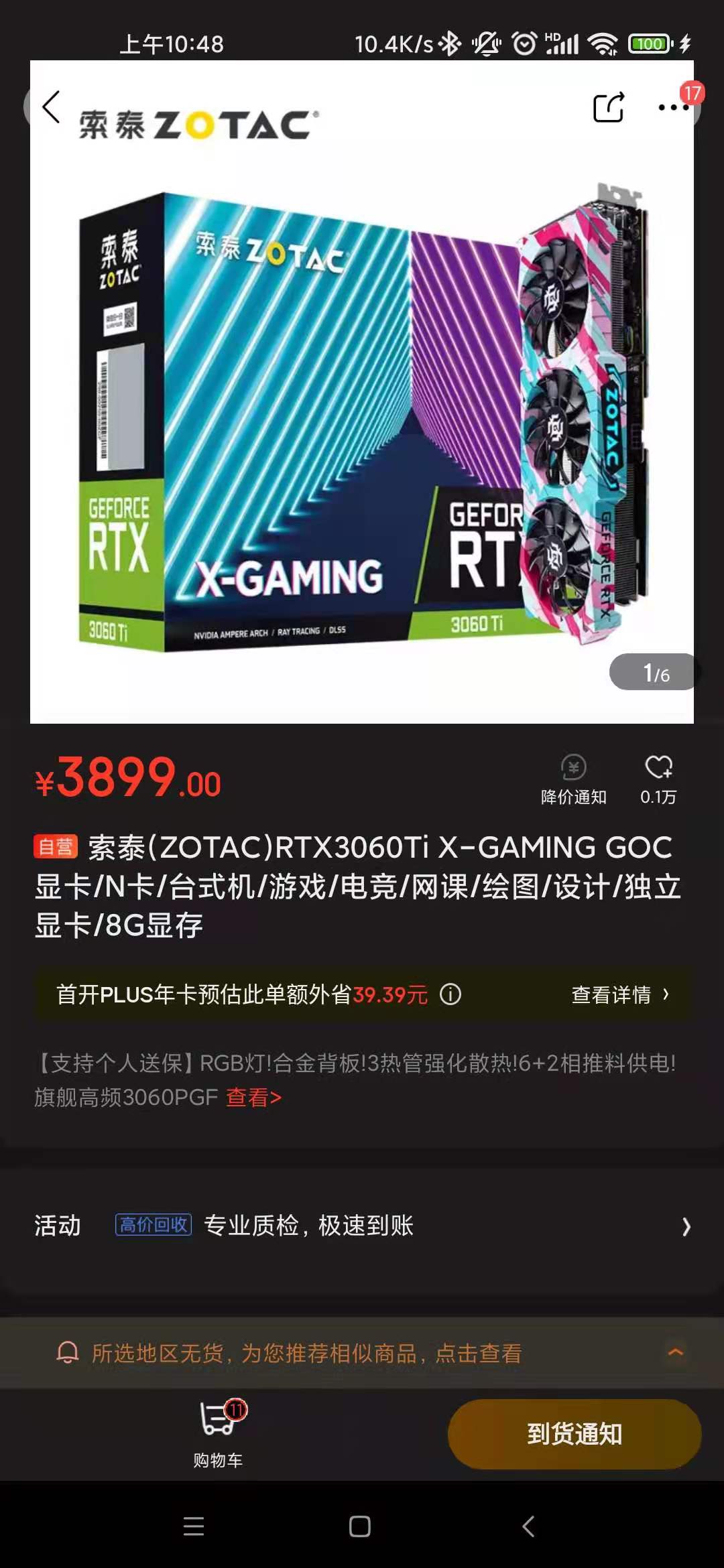
Task: Tap the 到货通知 restock alert button
Action: click(x=575, y=1434)
